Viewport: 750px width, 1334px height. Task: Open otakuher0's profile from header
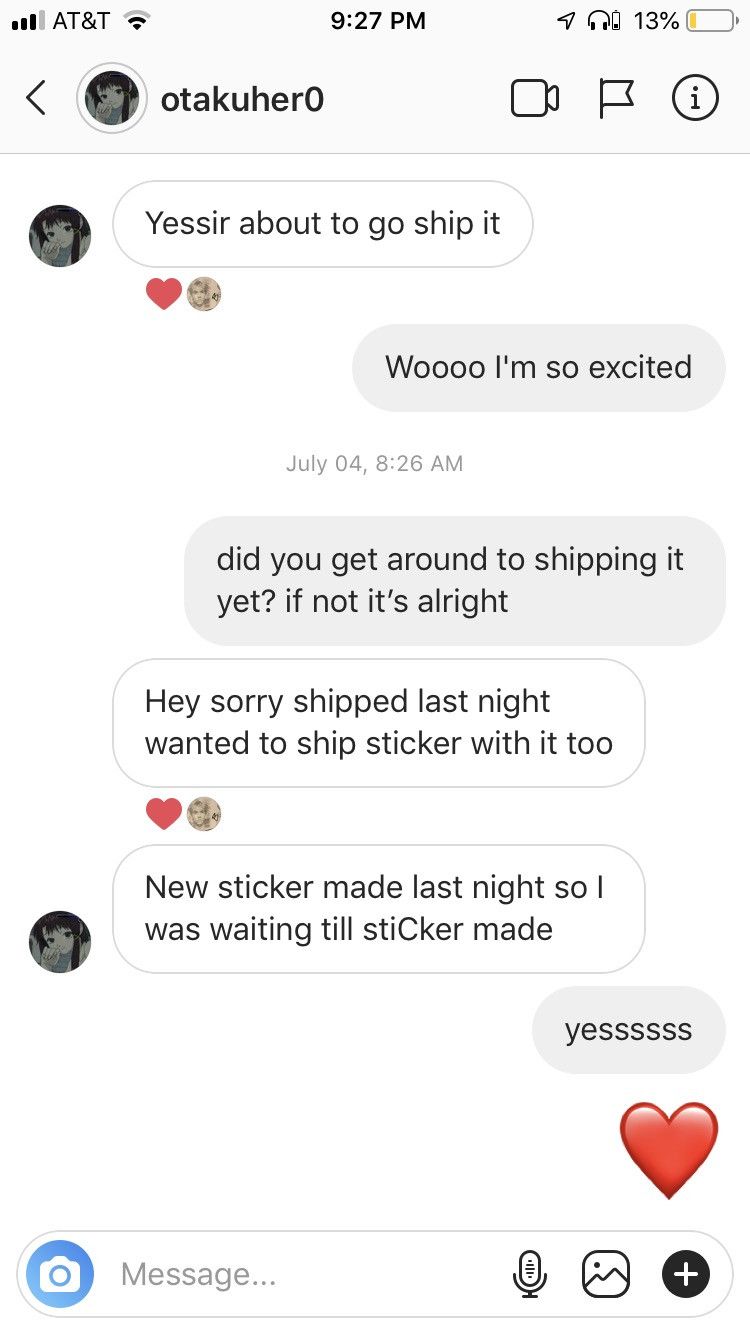241,99
